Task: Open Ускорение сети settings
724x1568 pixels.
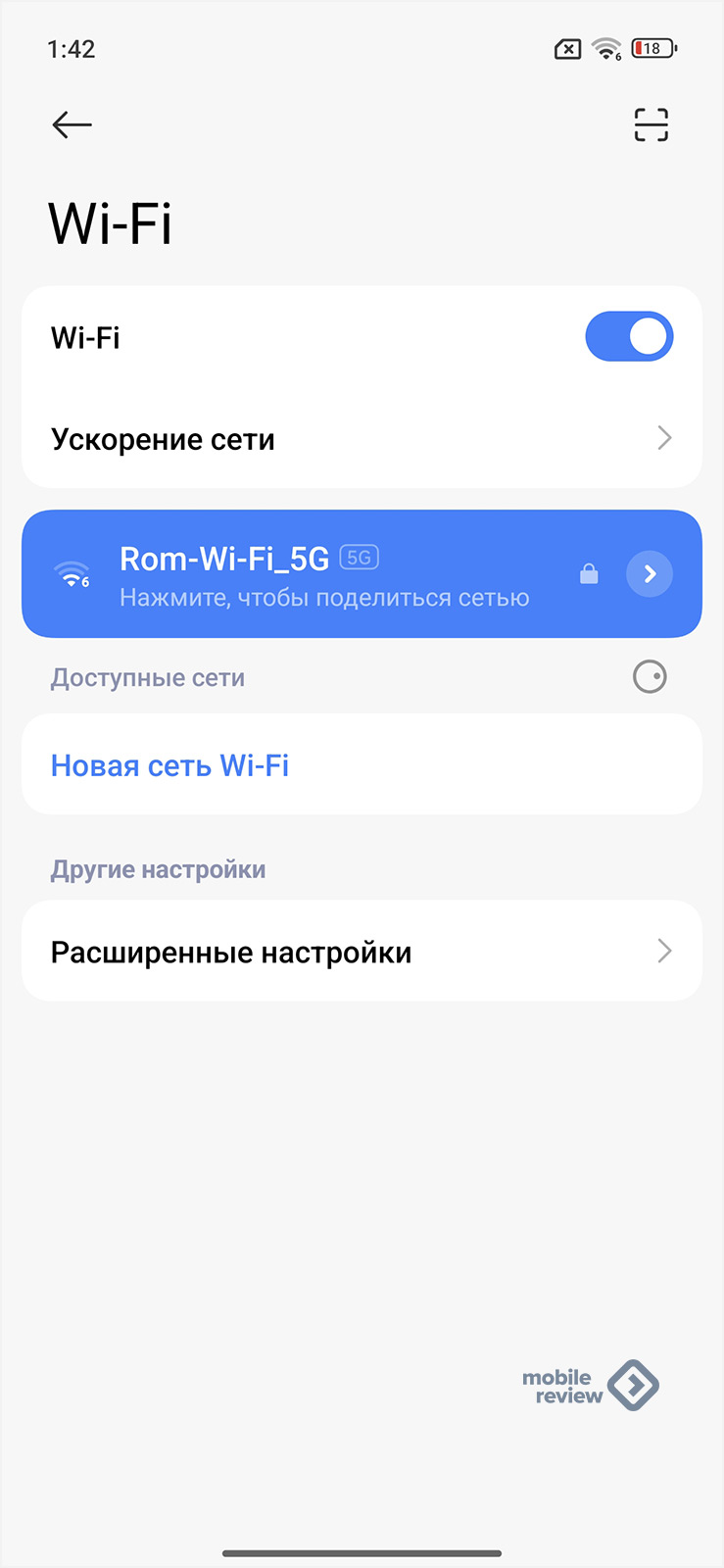Action: [x=362, y=439]
